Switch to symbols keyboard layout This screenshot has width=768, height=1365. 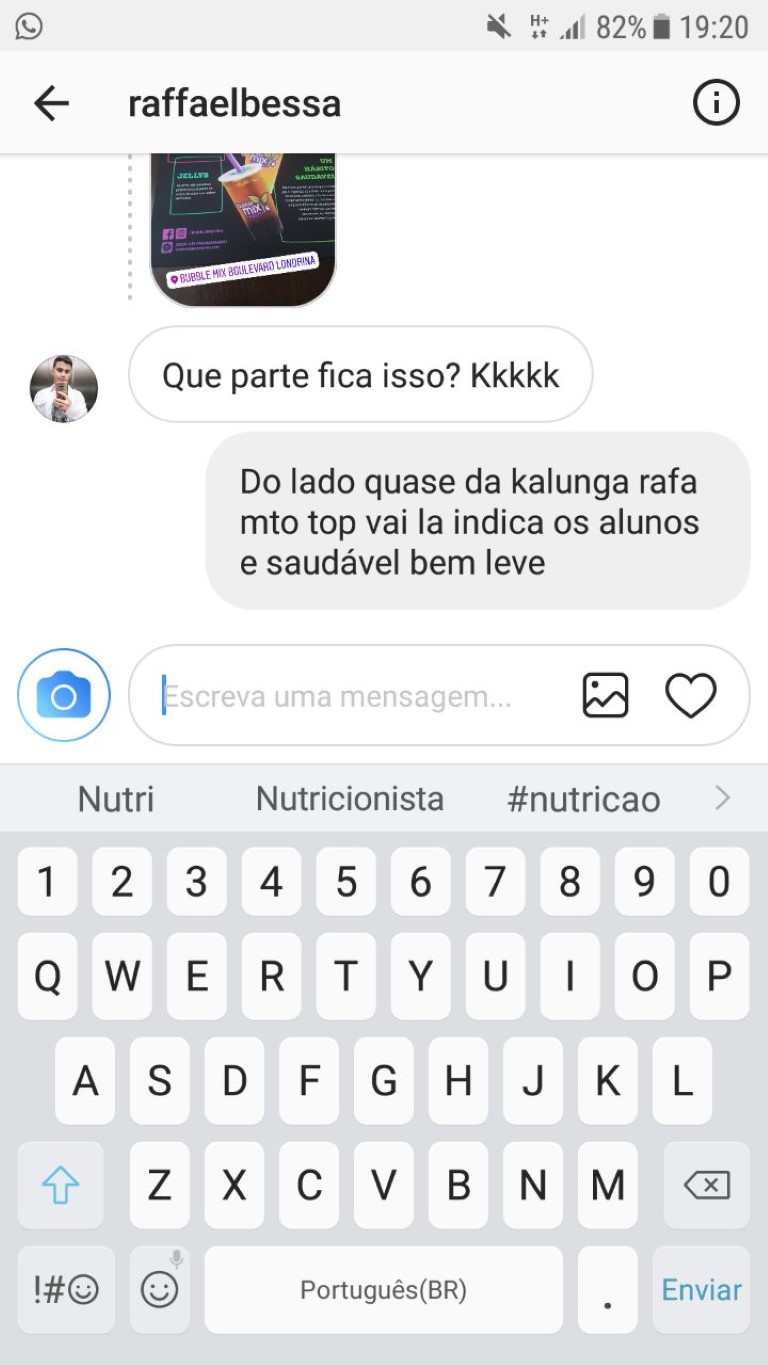pyautogui.click(x=66, y=1289)
